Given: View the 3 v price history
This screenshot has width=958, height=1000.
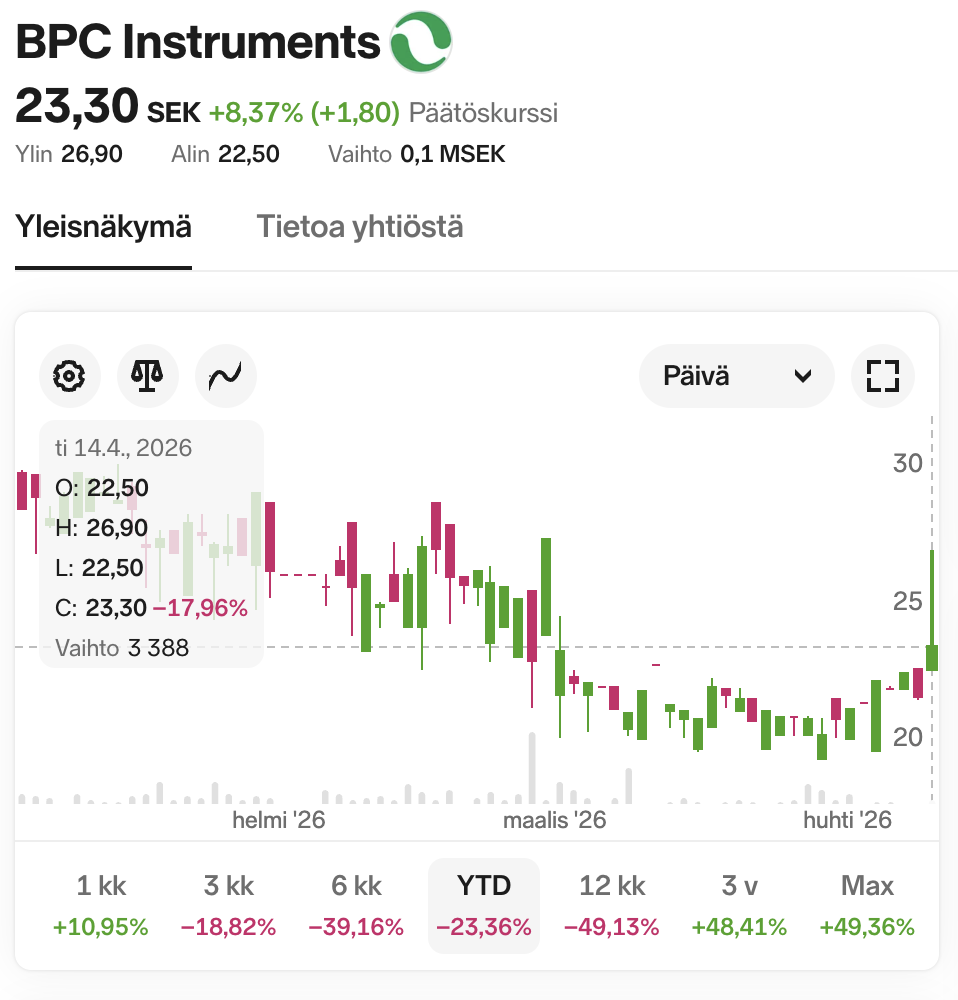Looking at the screenshot, I should click(739, 906).
